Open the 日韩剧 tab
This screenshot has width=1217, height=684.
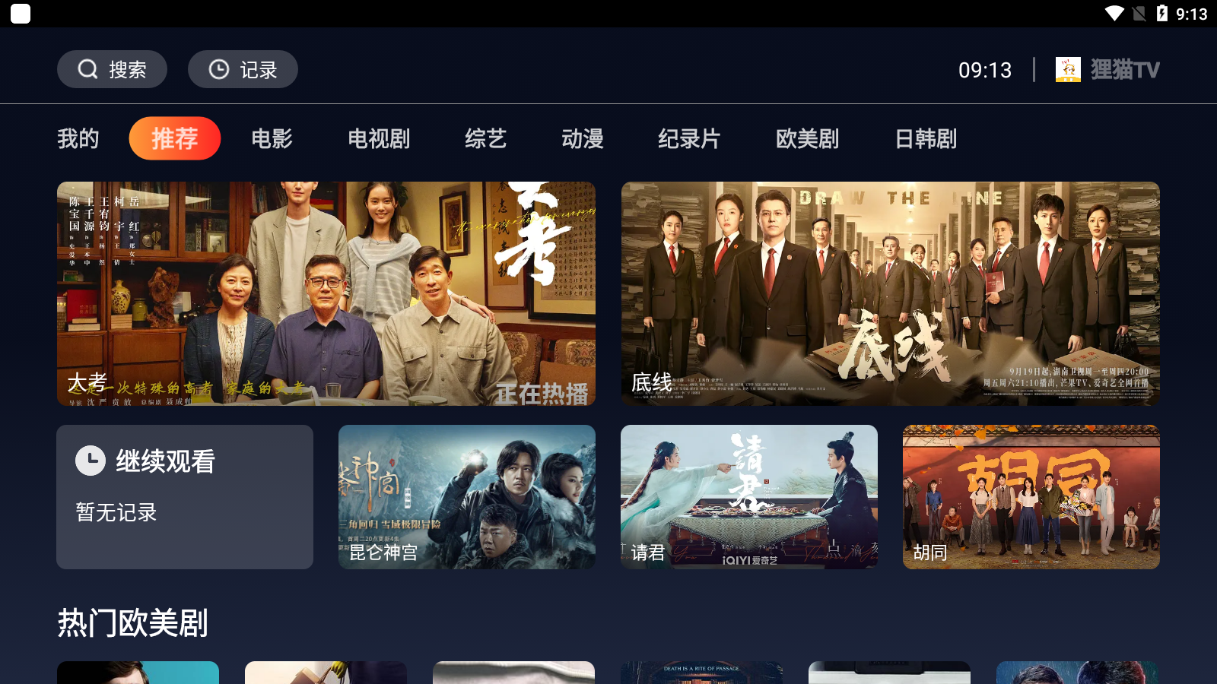click(x=925, y=139)
